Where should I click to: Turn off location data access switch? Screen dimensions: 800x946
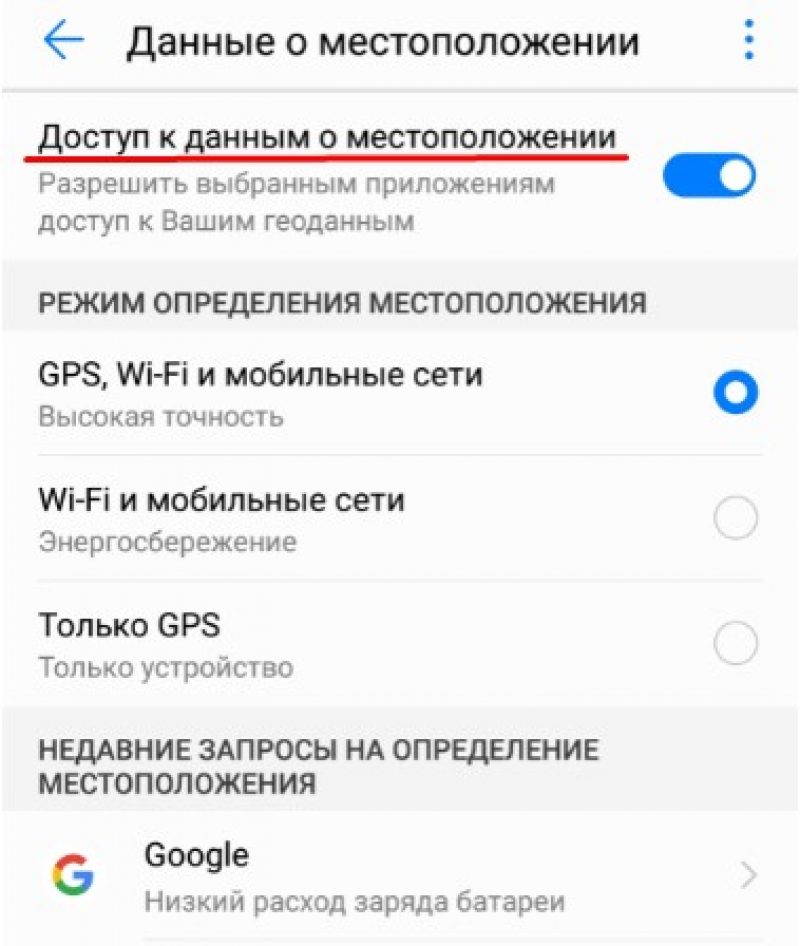coord(709,177)
